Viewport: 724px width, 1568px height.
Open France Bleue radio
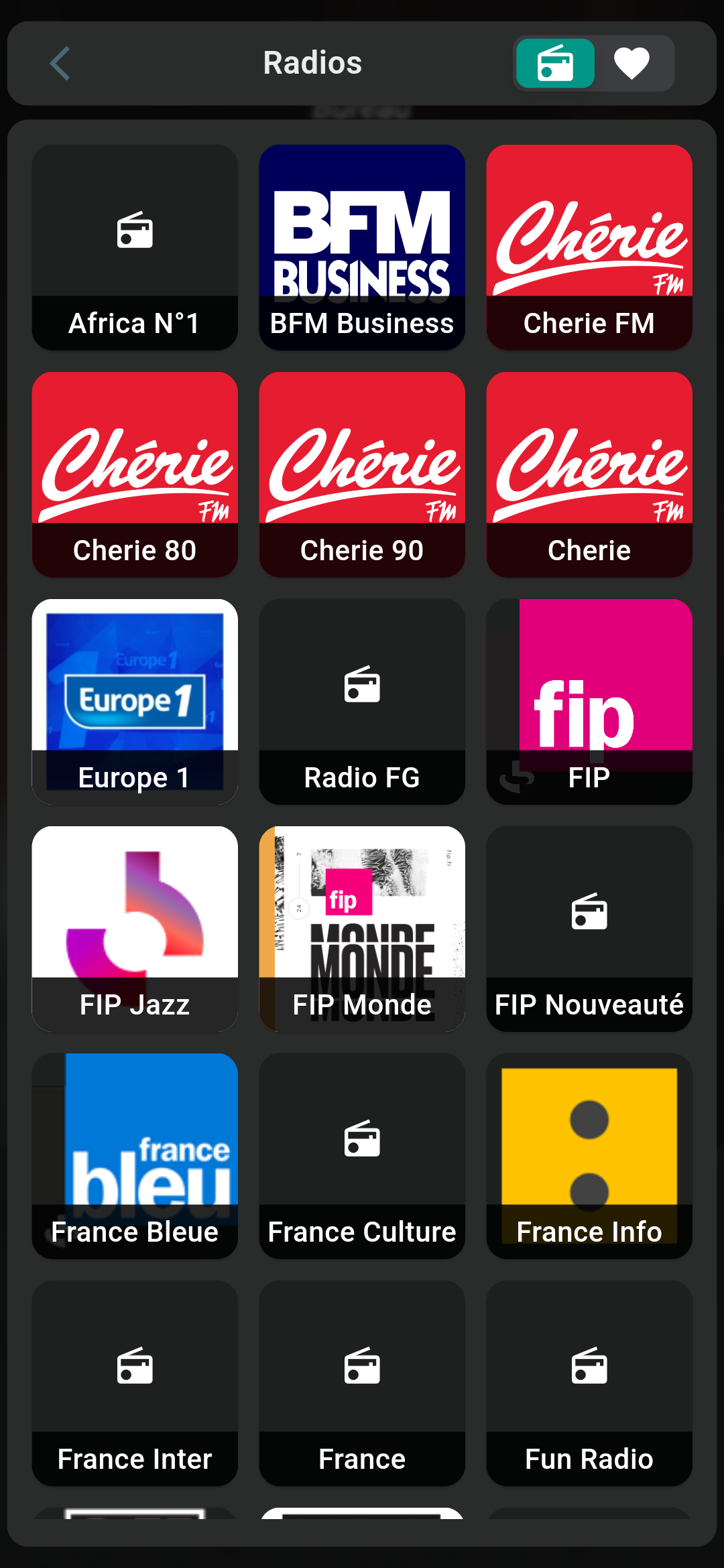pos(135,1156)
